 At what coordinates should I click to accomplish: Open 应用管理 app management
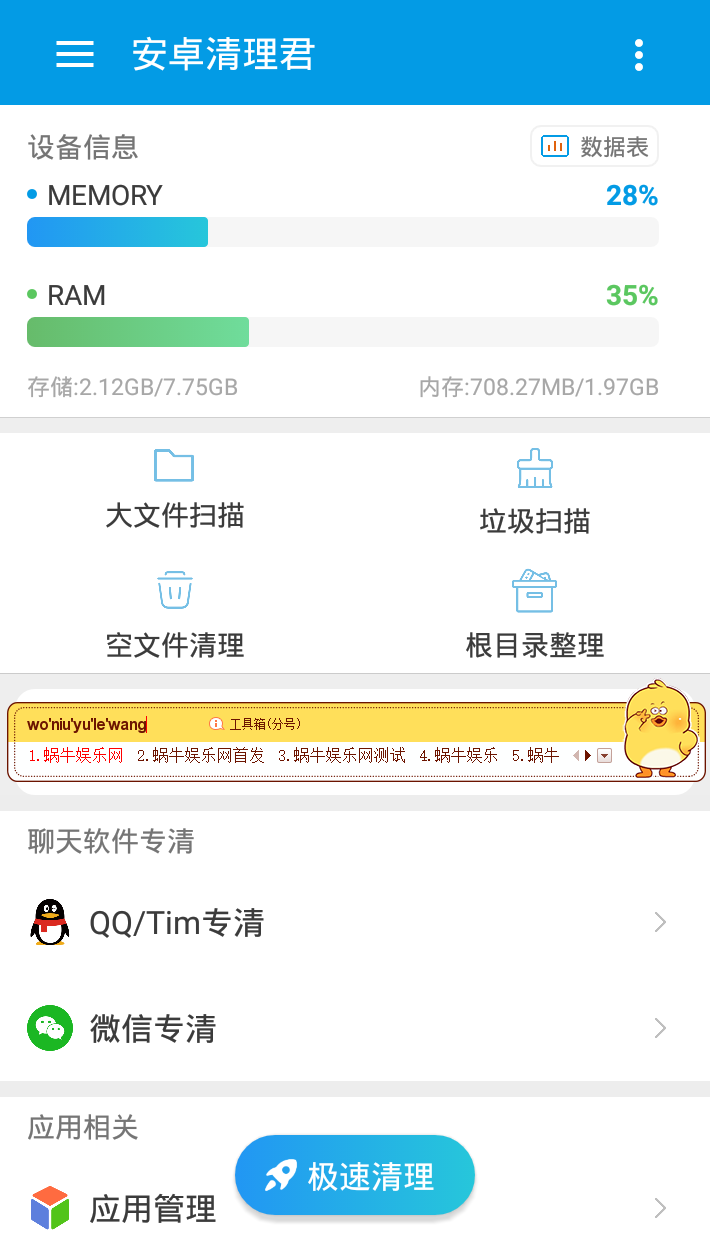(x=150, y=1208)
